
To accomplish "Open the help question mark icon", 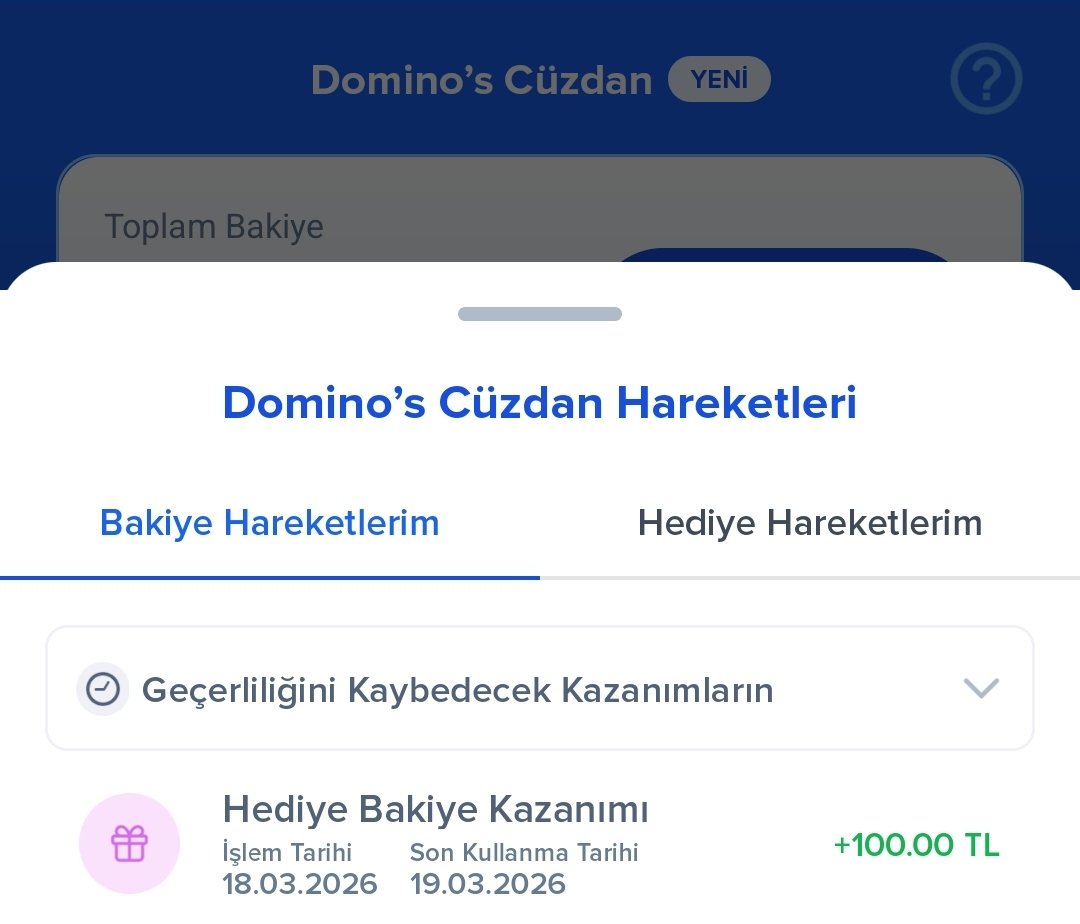I will click(985, 79).
